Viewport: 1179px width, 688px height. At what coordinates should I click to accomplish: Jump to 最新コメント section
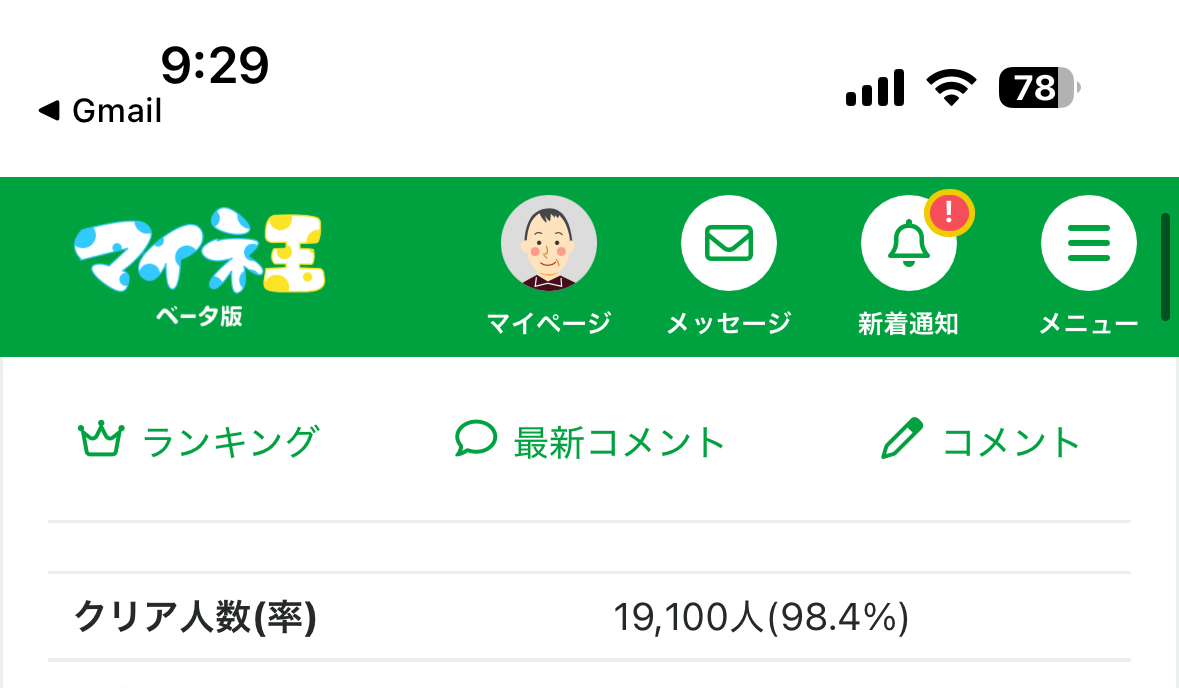(x=590, y=441)
